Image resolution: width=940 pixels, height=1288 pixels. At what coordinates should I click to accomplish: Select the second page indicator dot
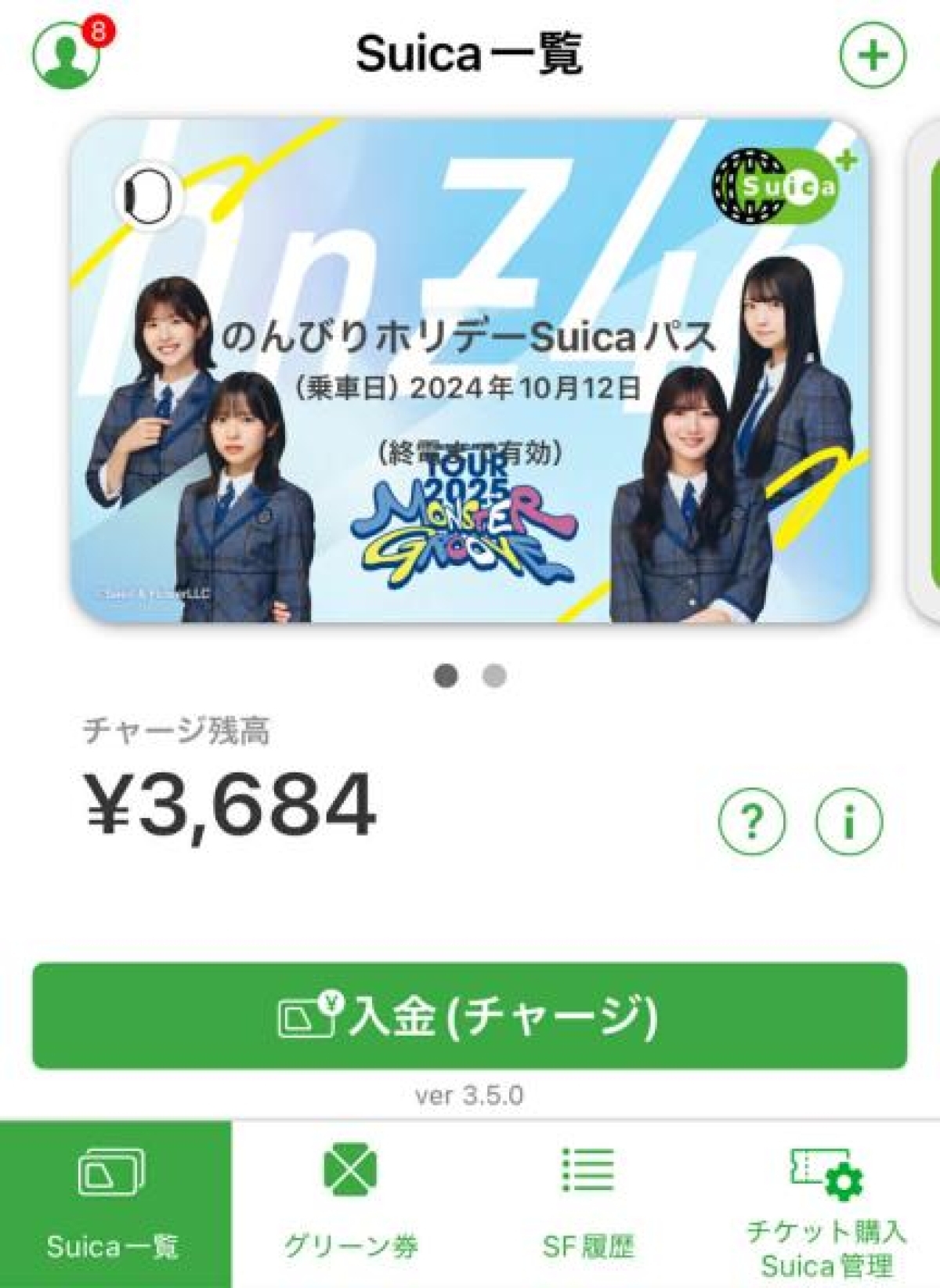coord(494,675)
